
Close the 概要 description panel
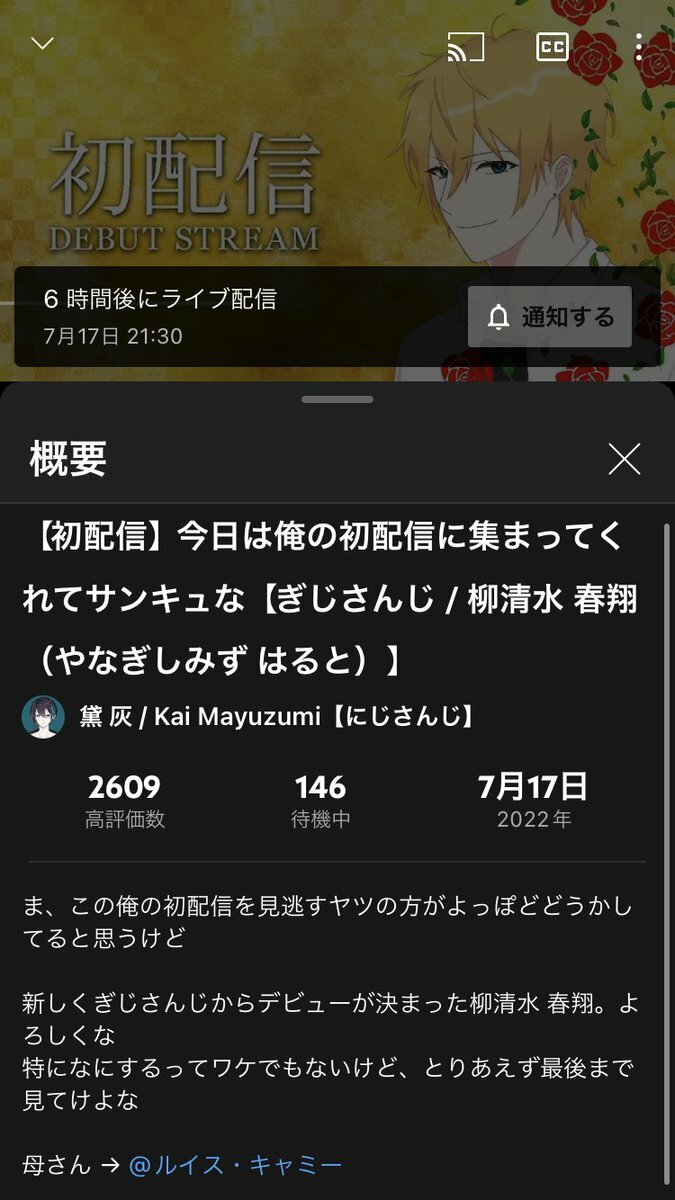pyautogui.click(x=624, y=459)
